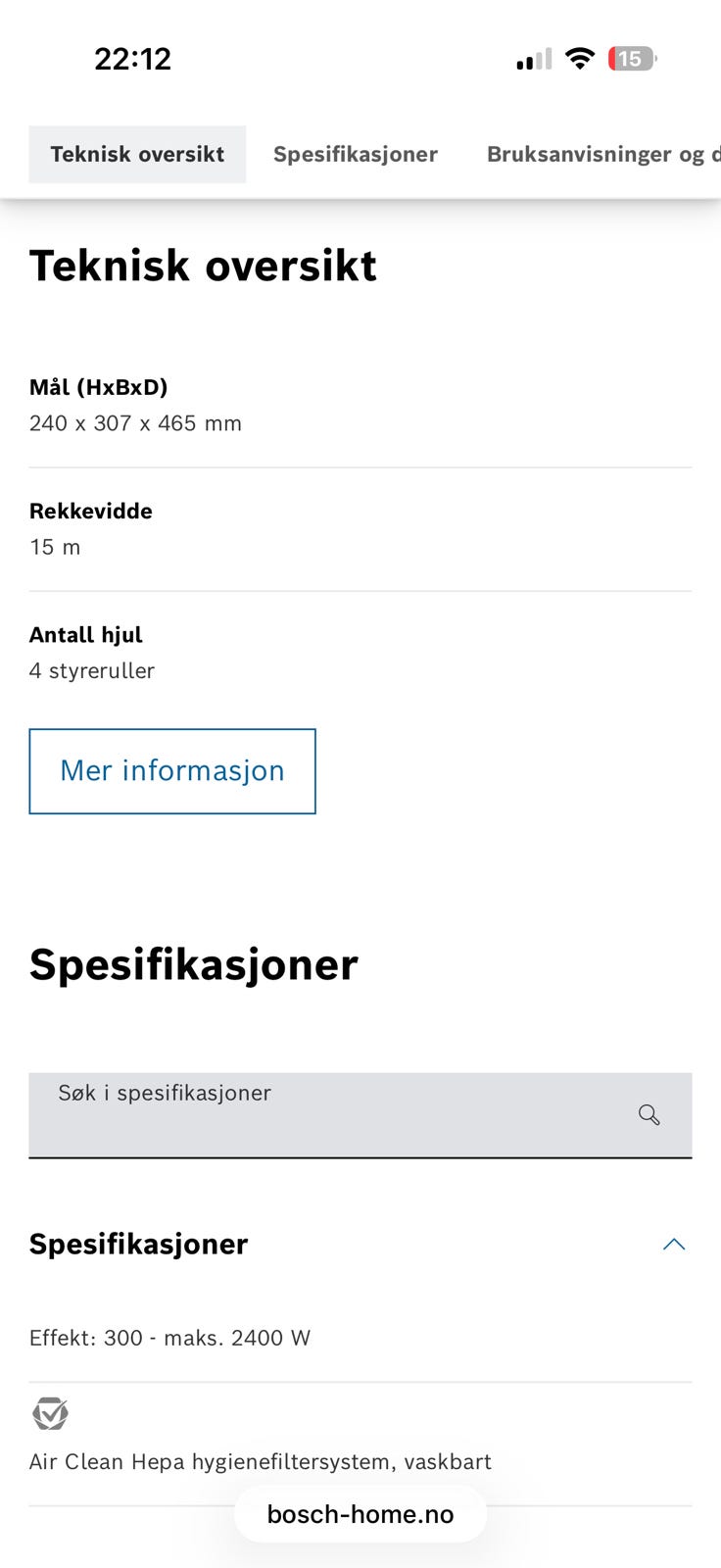
Task: Click the Air Clean Hepa filter specification
Action: 261,1461
